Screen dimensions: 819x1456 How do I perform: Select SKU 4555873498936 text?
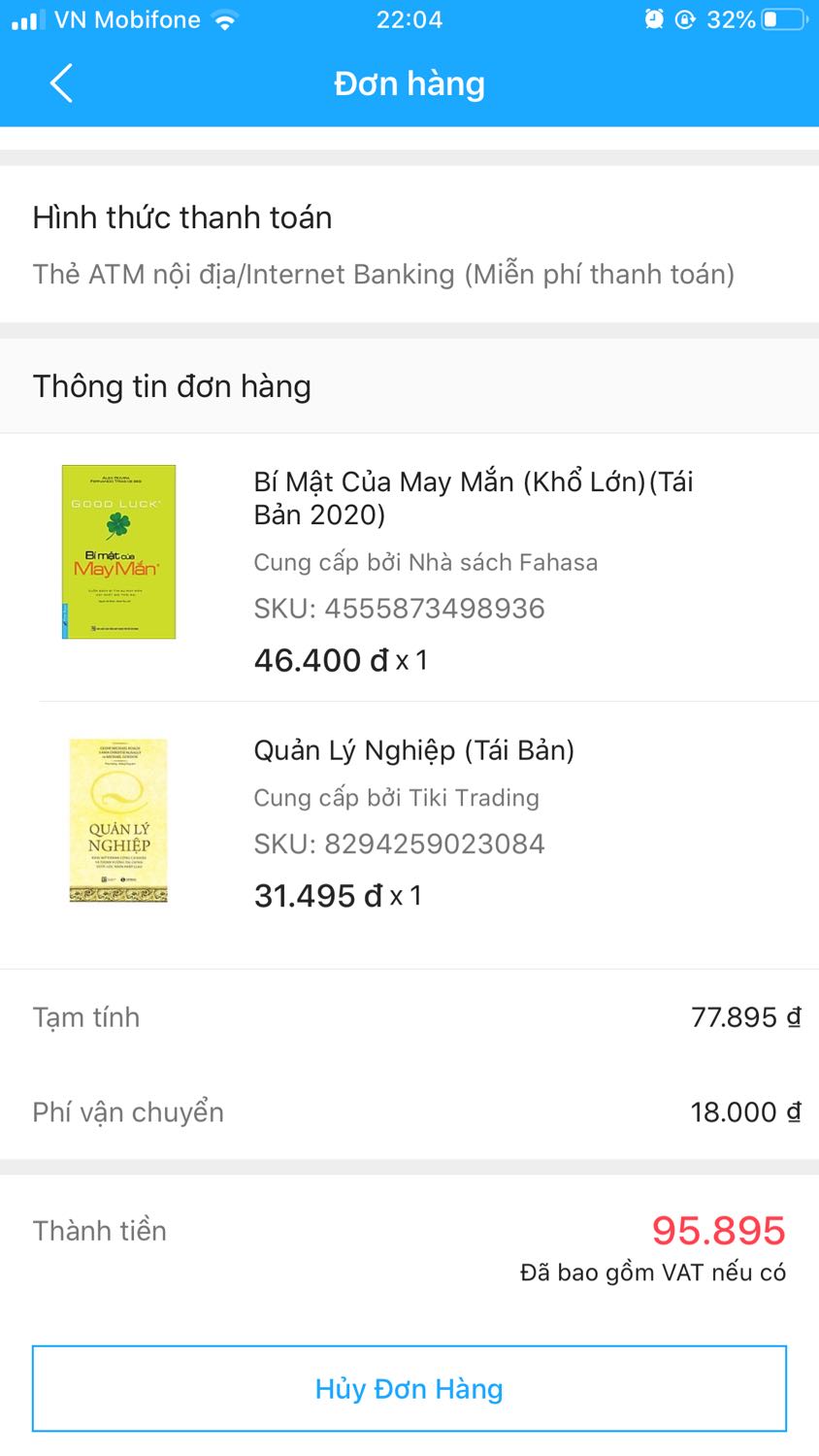pos(400,608)
